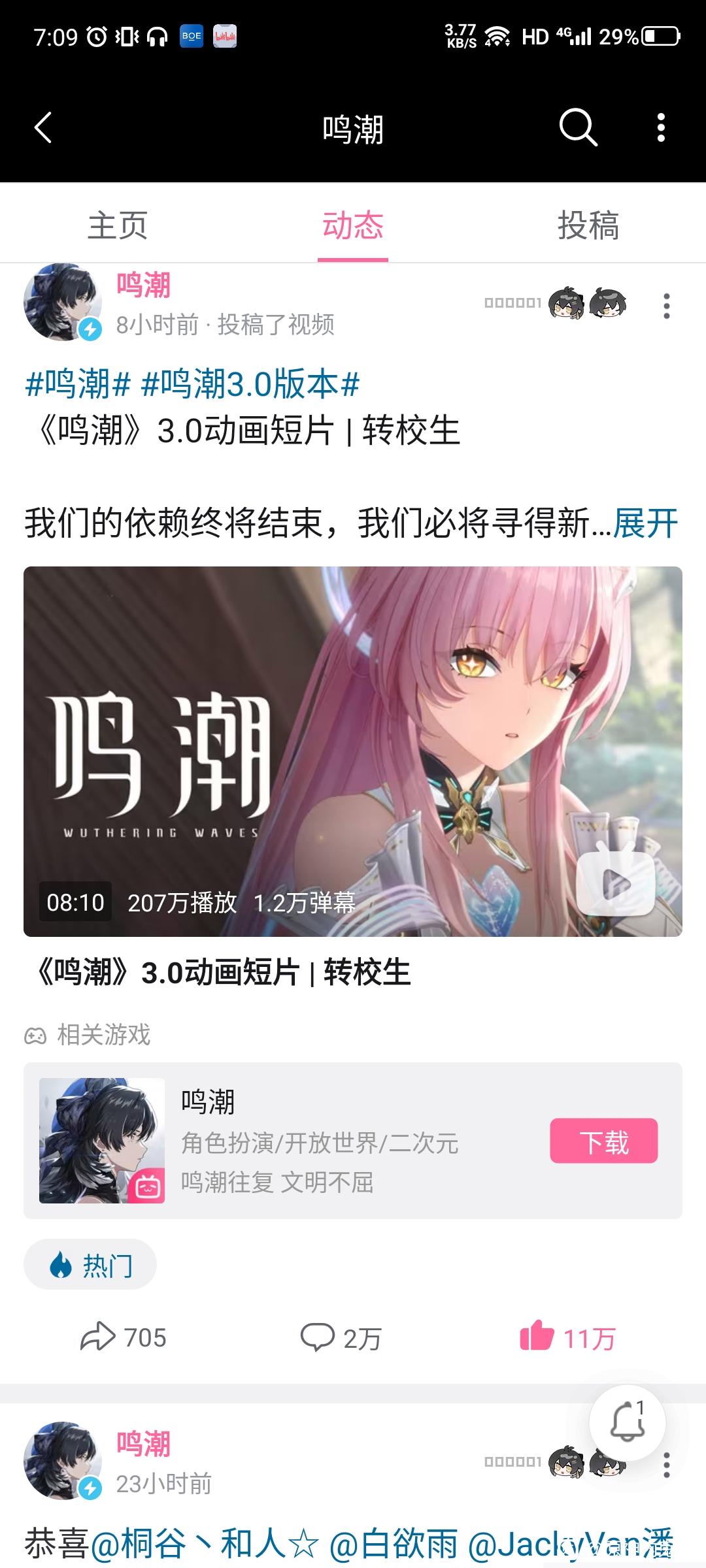Screen dimensions: 706x1568
Task: Open the top bar overflow menu
Action: coord(661,127)
